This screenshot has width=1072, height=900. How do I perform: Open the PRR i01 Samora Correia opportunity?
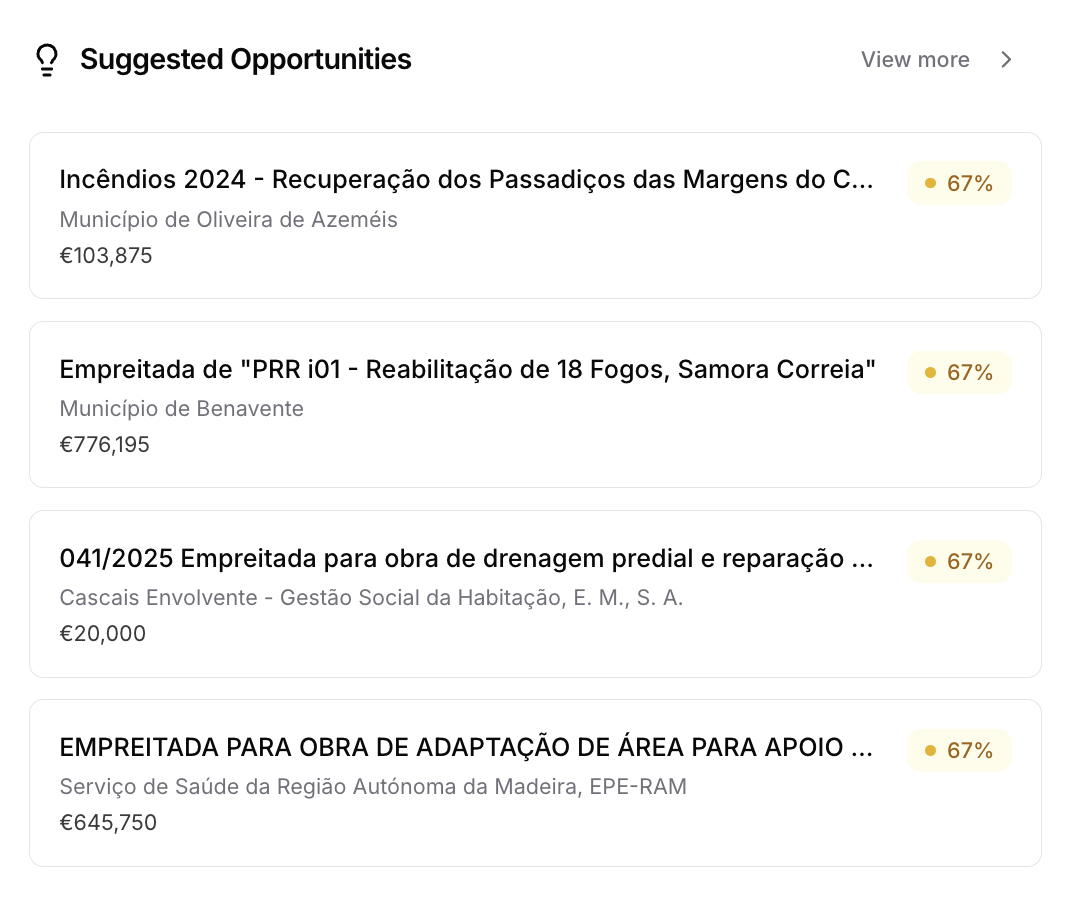point(467,370)
